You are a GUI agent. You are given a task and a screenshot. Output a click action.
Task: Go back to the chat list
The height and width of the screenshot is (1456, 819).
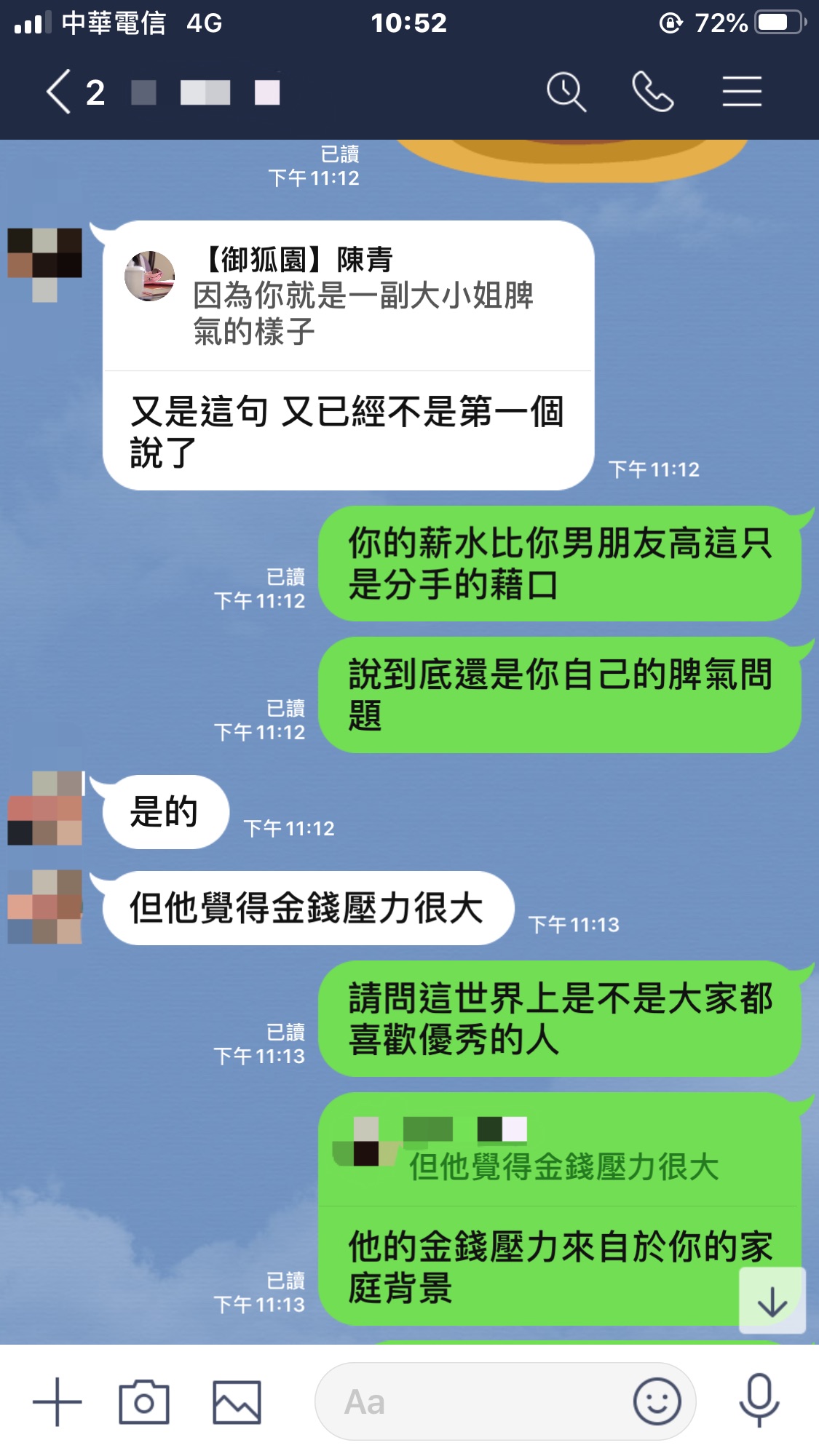(60, 92)
